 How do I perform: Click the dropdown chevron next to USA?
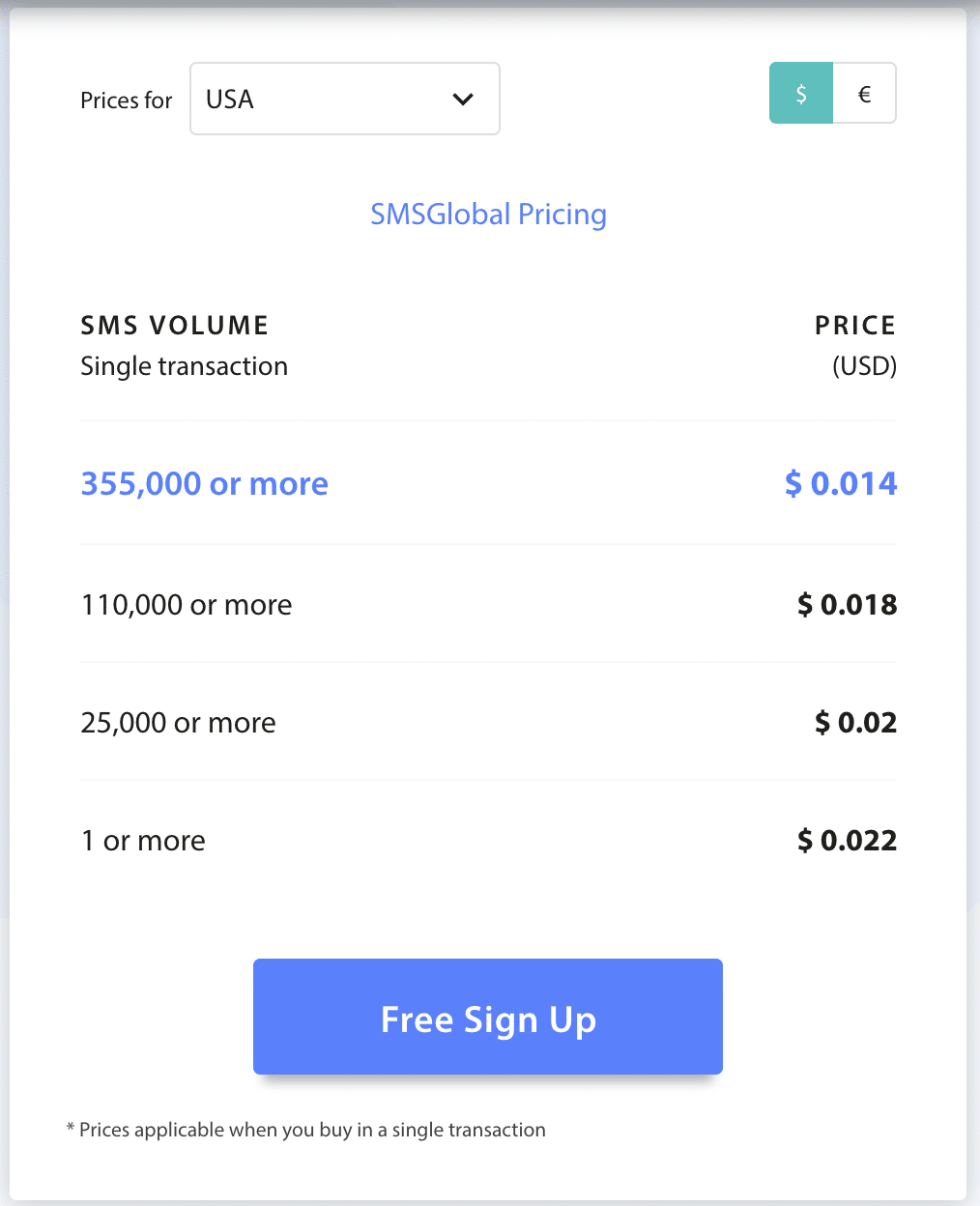(463, 99)
